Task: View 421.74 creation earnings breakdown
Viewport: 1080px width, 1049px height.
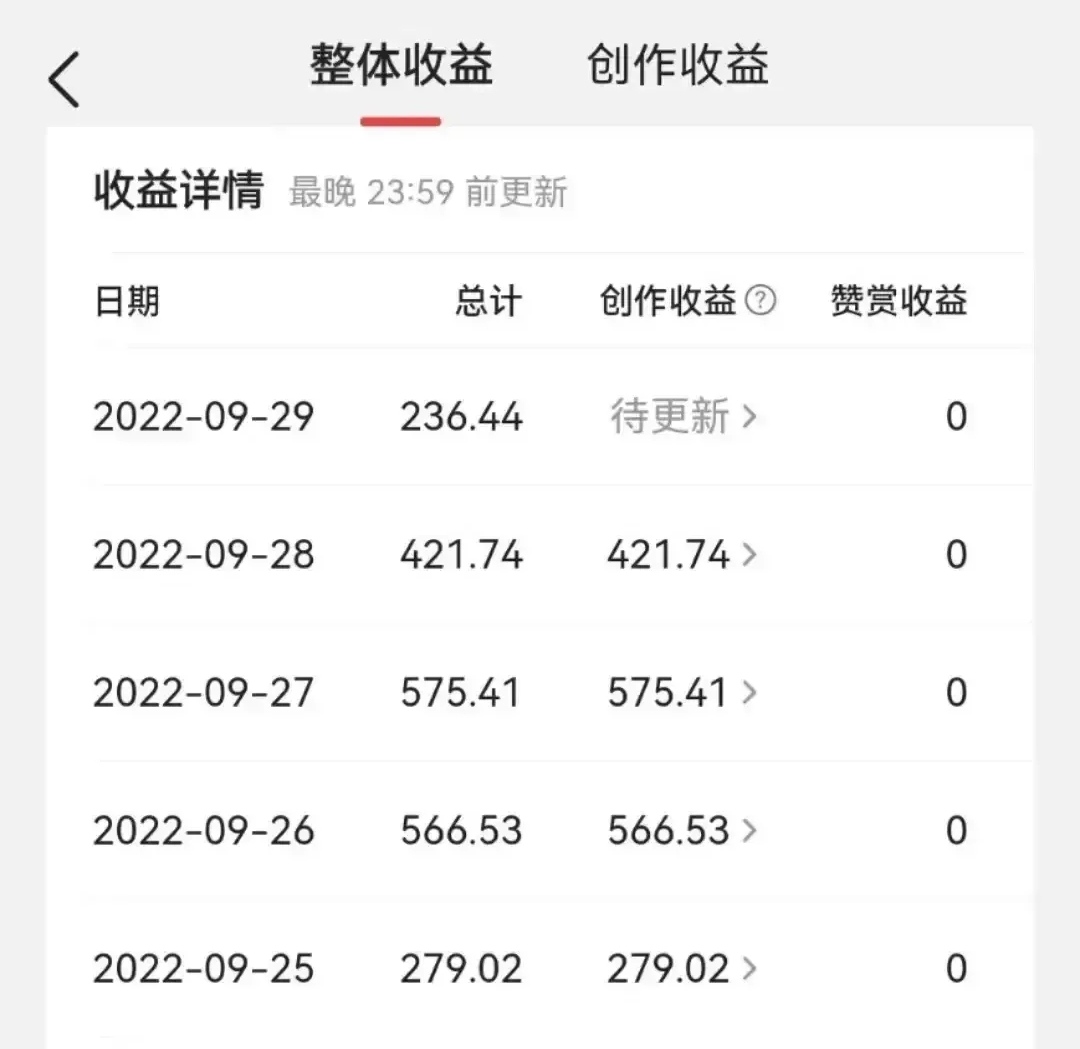Action: click(681, 555)
